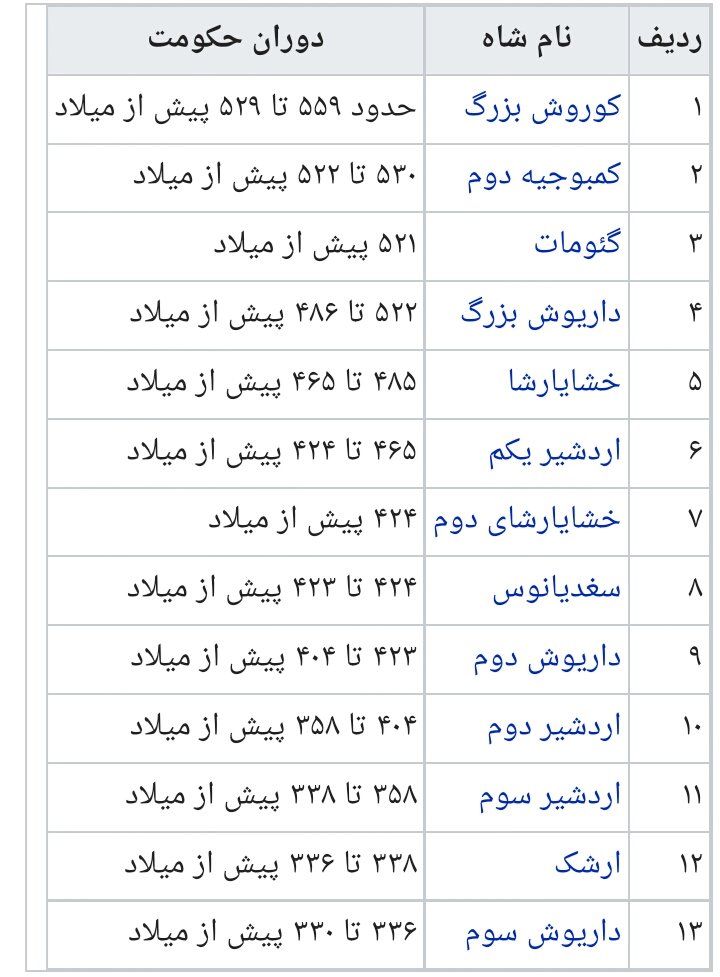Follow the ارشک link
The height and width of the screenshot is (977, 720).
(588, 864)
